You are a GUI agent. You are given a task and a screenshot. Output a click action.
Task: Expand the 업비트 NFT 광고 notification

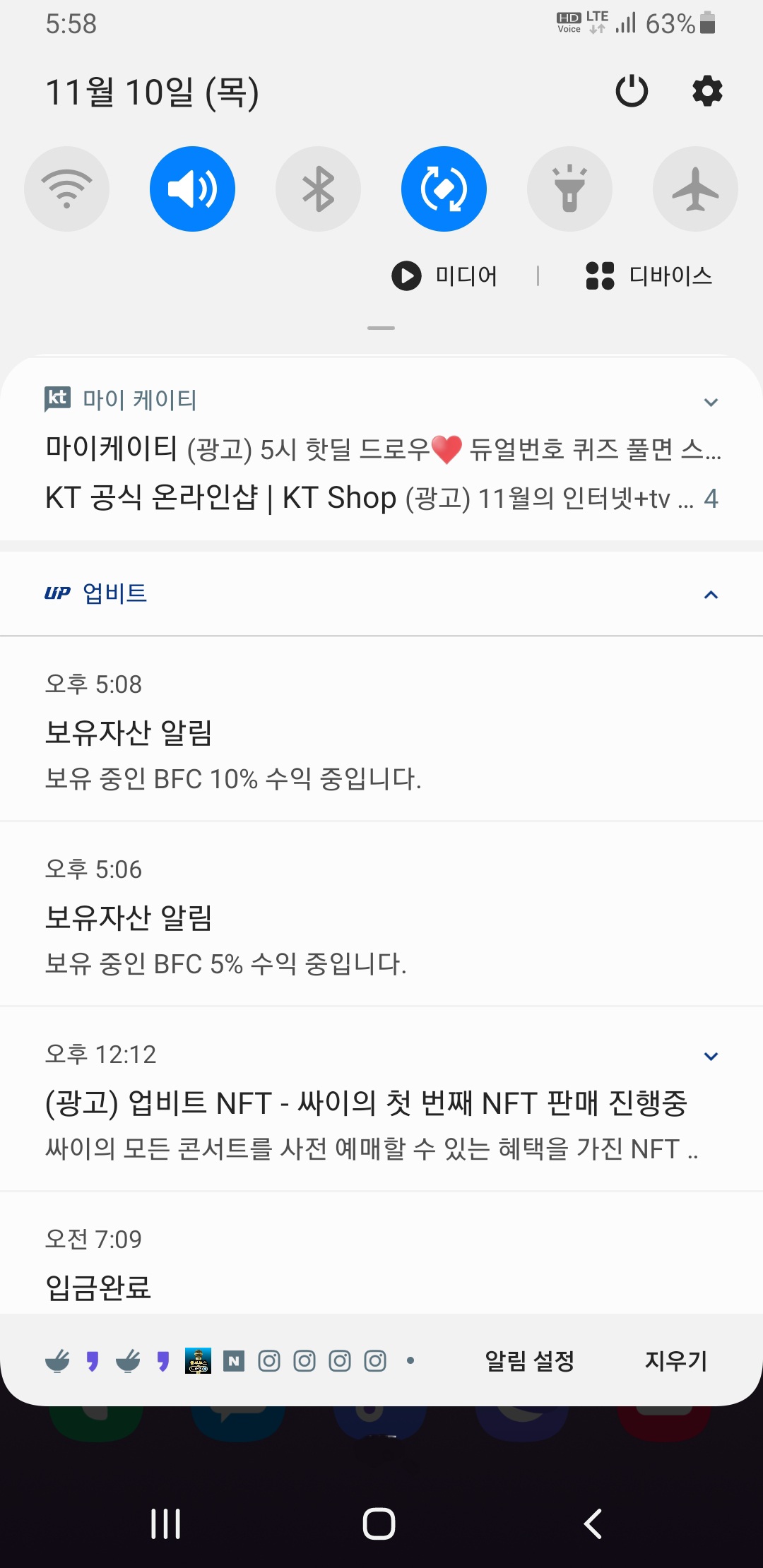pos(711,1056)
